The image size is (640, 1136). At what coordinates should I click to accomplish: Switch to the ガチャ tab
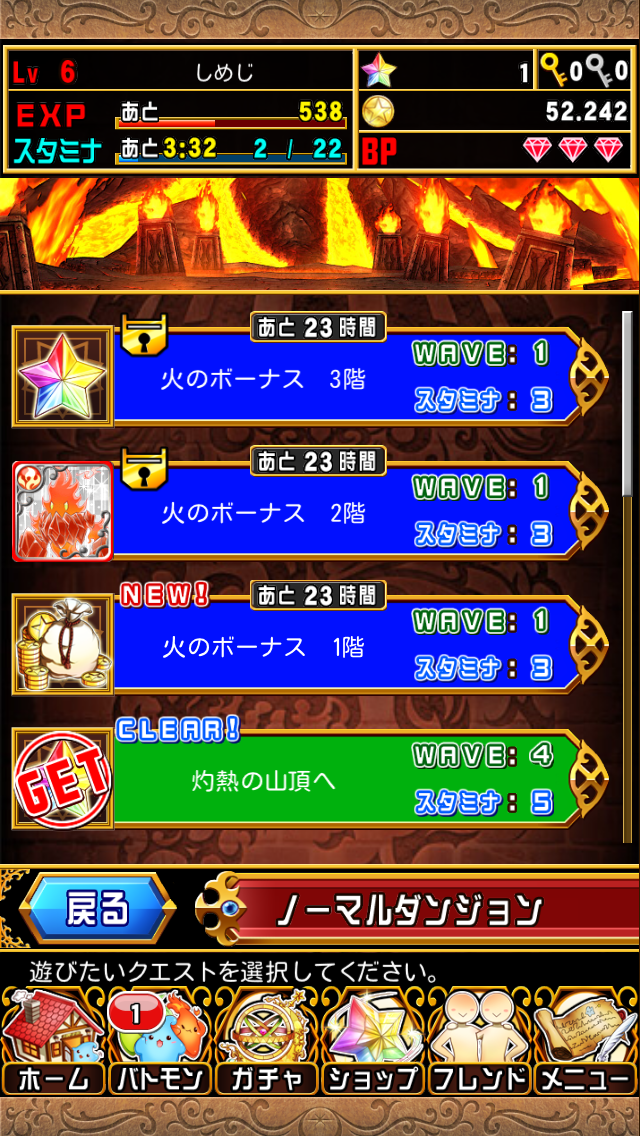265,1040
